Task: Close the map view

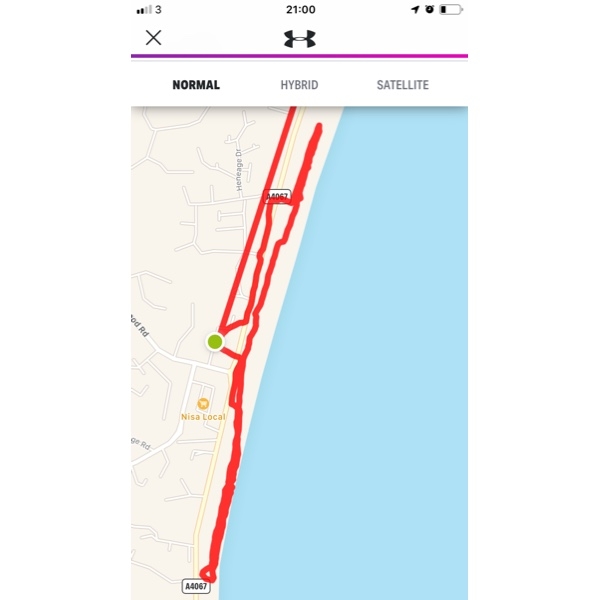Action: [153, 38]
